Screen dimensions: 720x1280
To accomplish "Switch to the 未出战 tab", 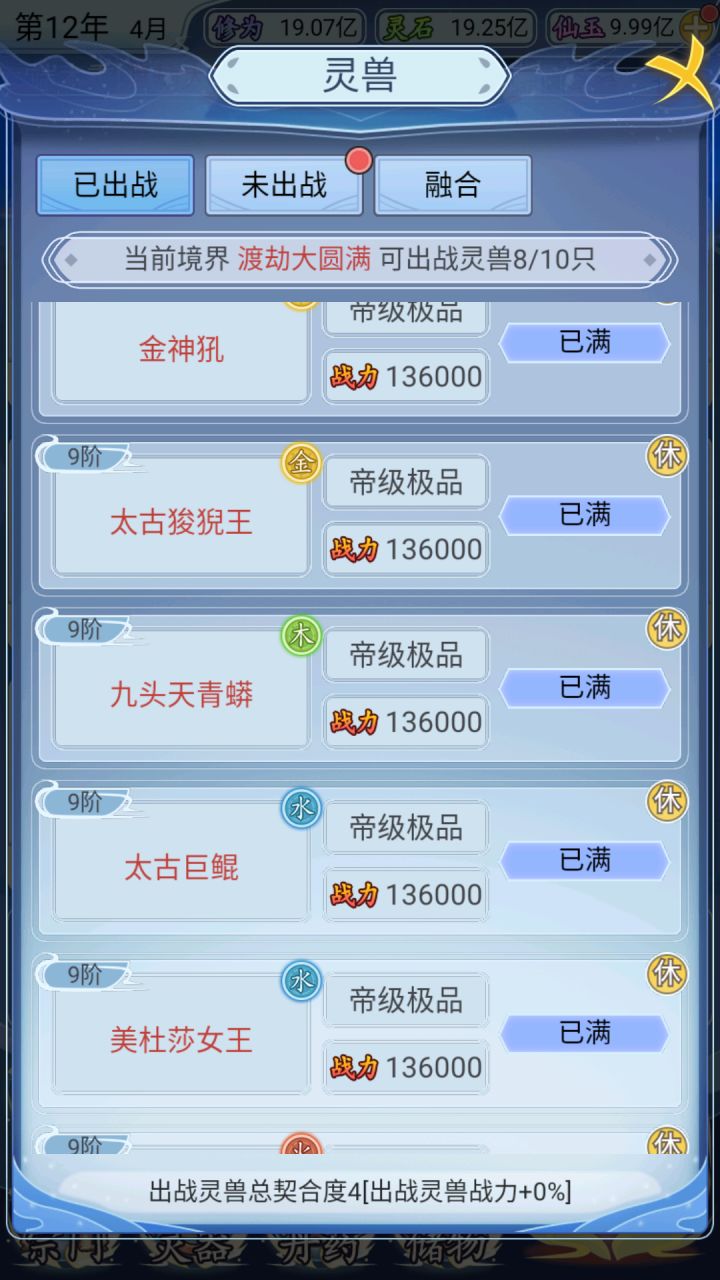I will [284, 184].
